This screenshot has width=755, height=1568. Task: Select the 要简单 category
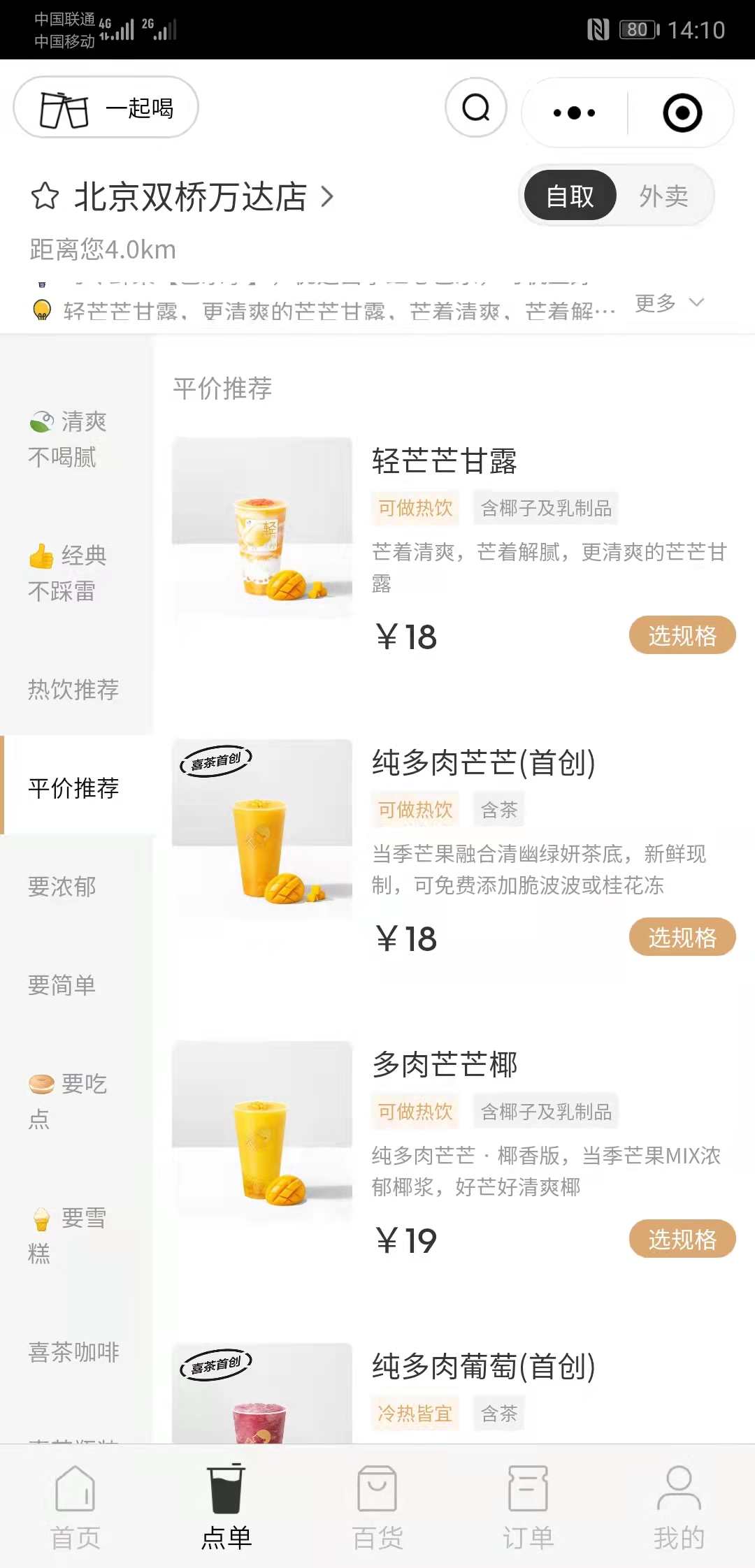click(62, 985)
